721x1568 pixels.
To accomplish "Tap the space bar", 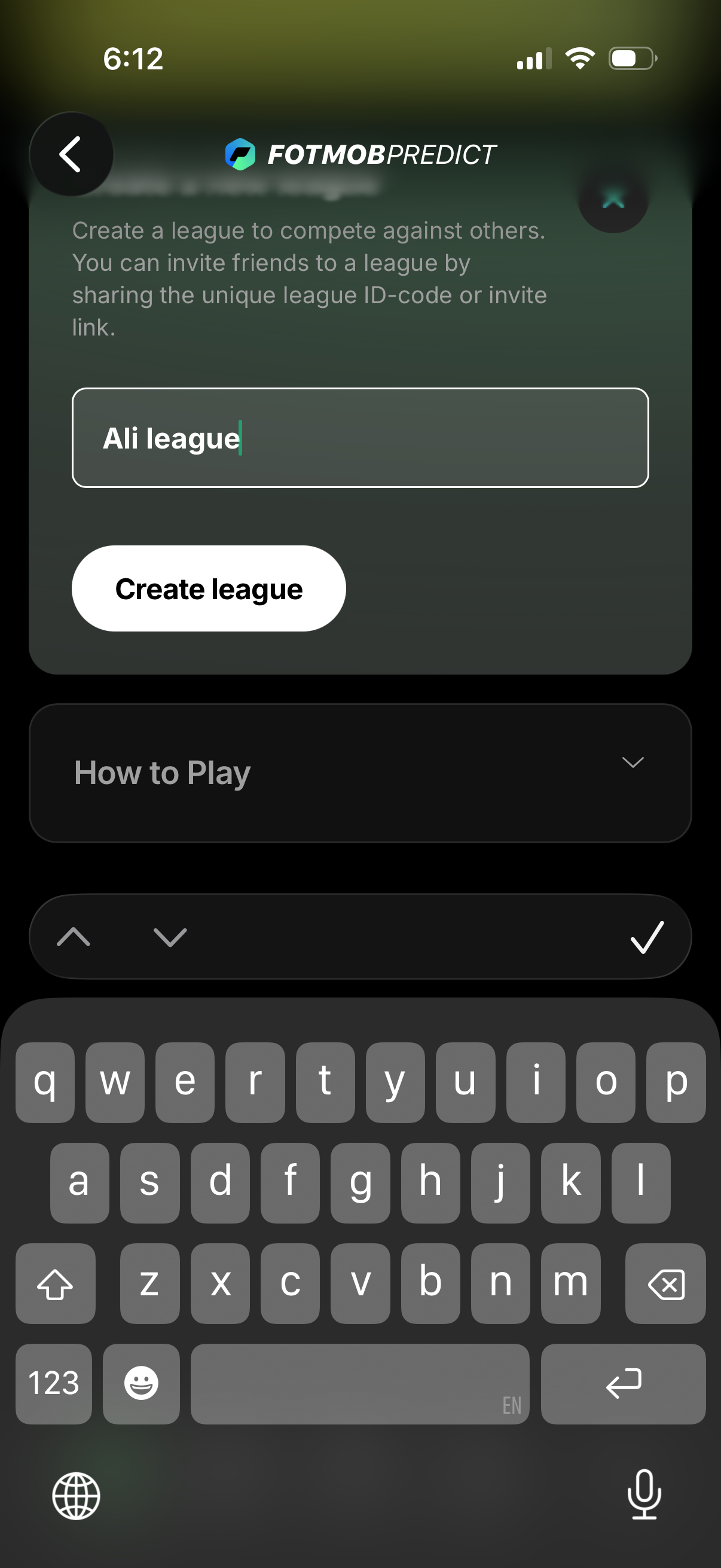I will tap(359, 1384).
